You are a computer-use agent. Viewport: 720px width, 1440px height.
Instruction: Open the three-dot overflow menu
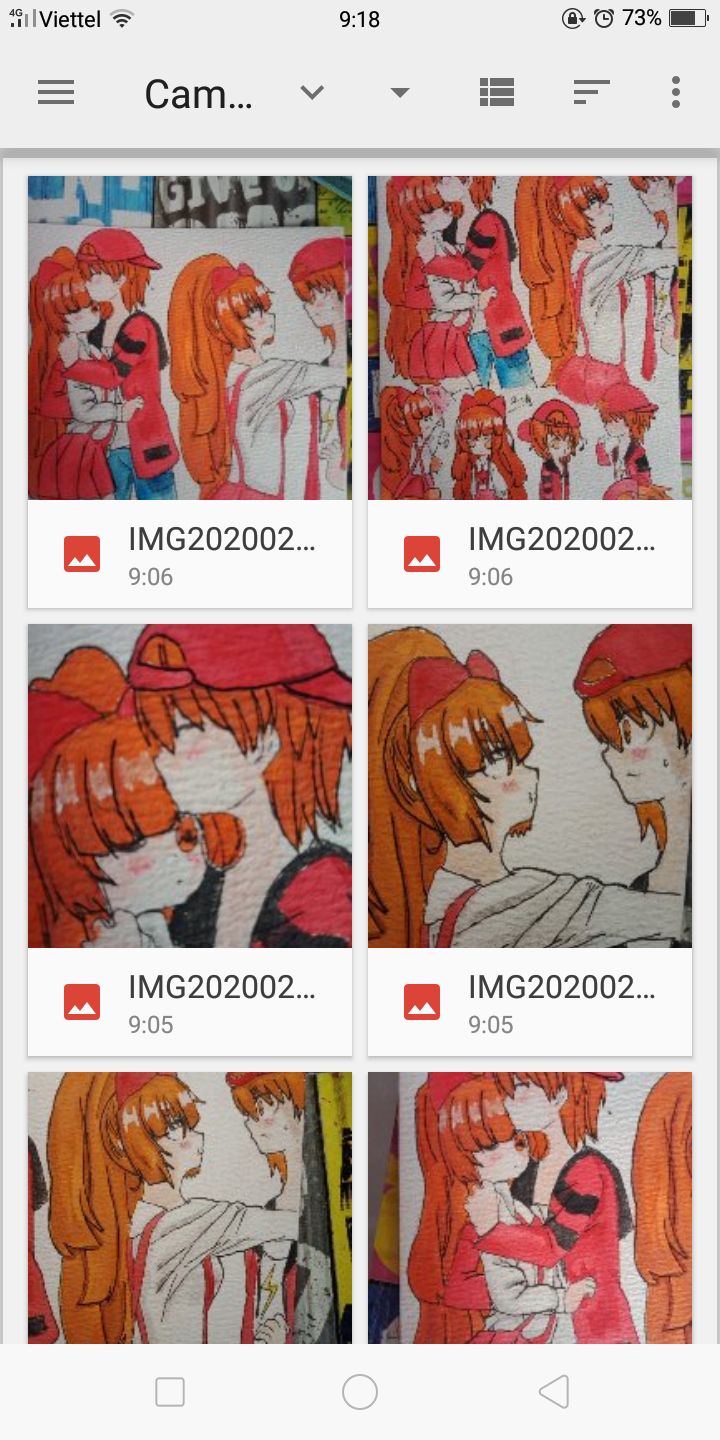pos(676,92)
